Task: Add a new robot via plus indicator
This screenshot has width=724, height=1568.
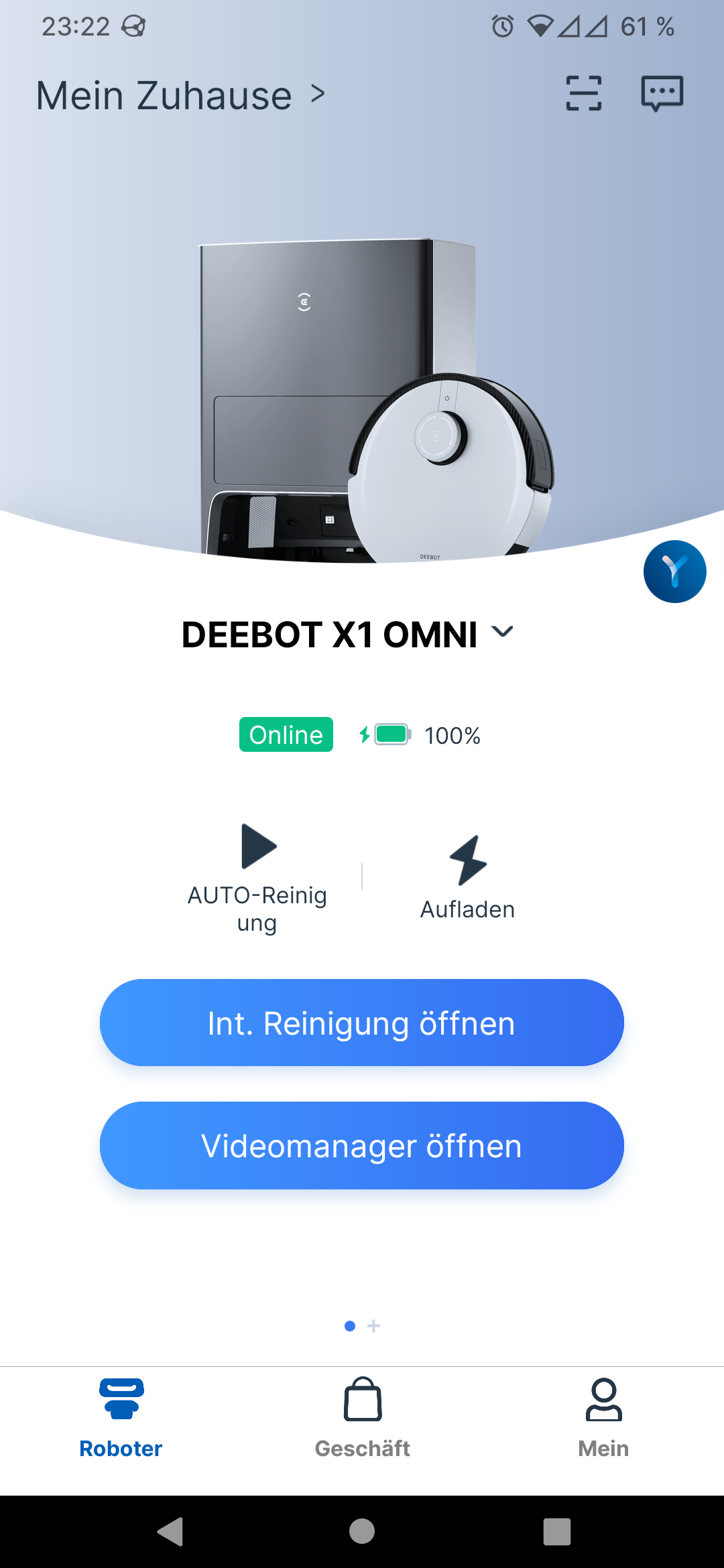Action: pos(374,1326)
